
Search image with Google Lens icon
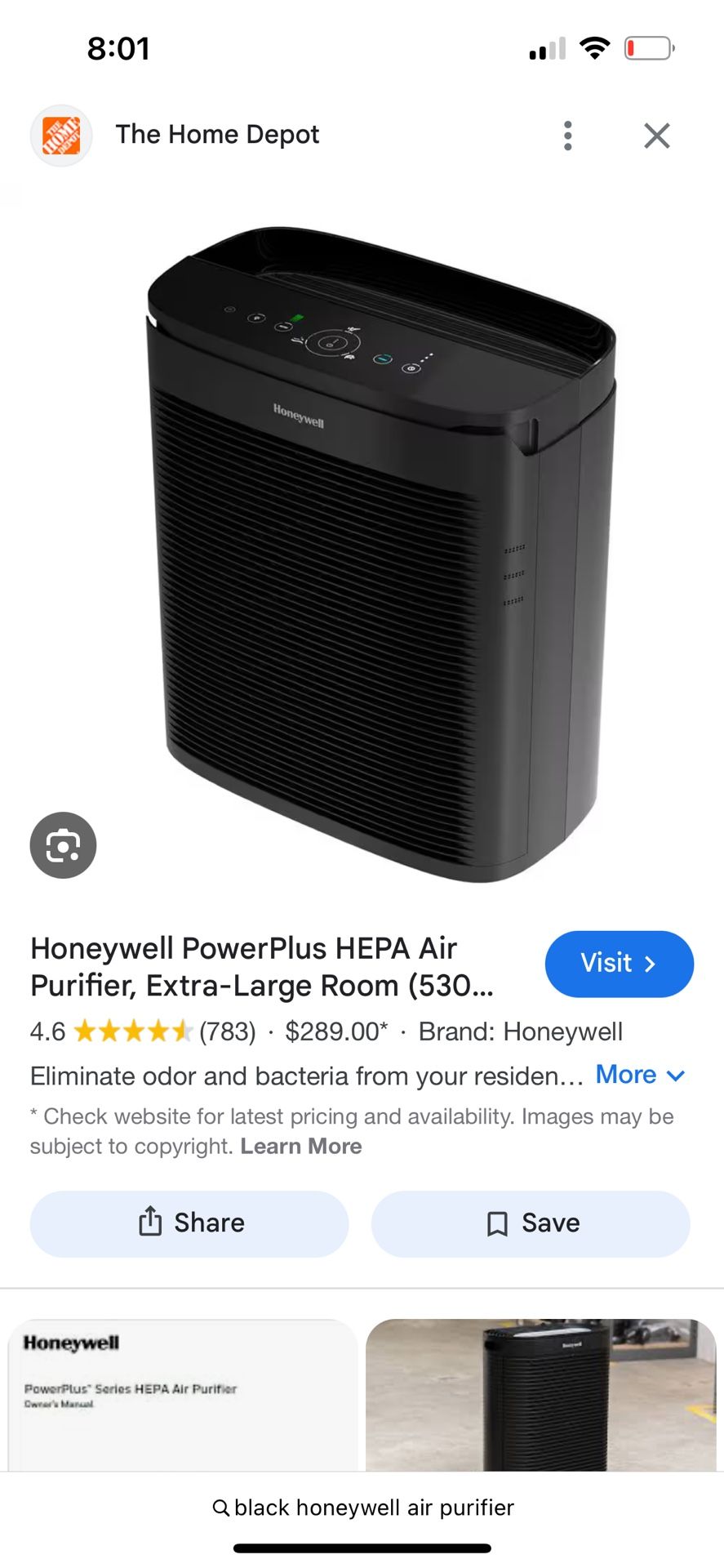click(63, 845)
